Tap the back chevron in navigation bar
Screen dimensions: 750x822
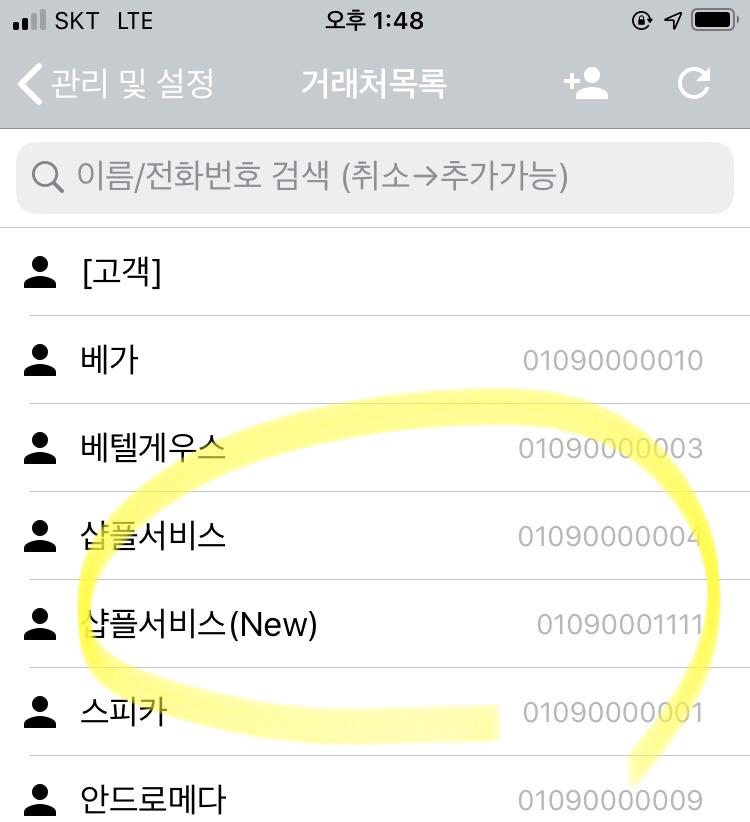point(28,85)
